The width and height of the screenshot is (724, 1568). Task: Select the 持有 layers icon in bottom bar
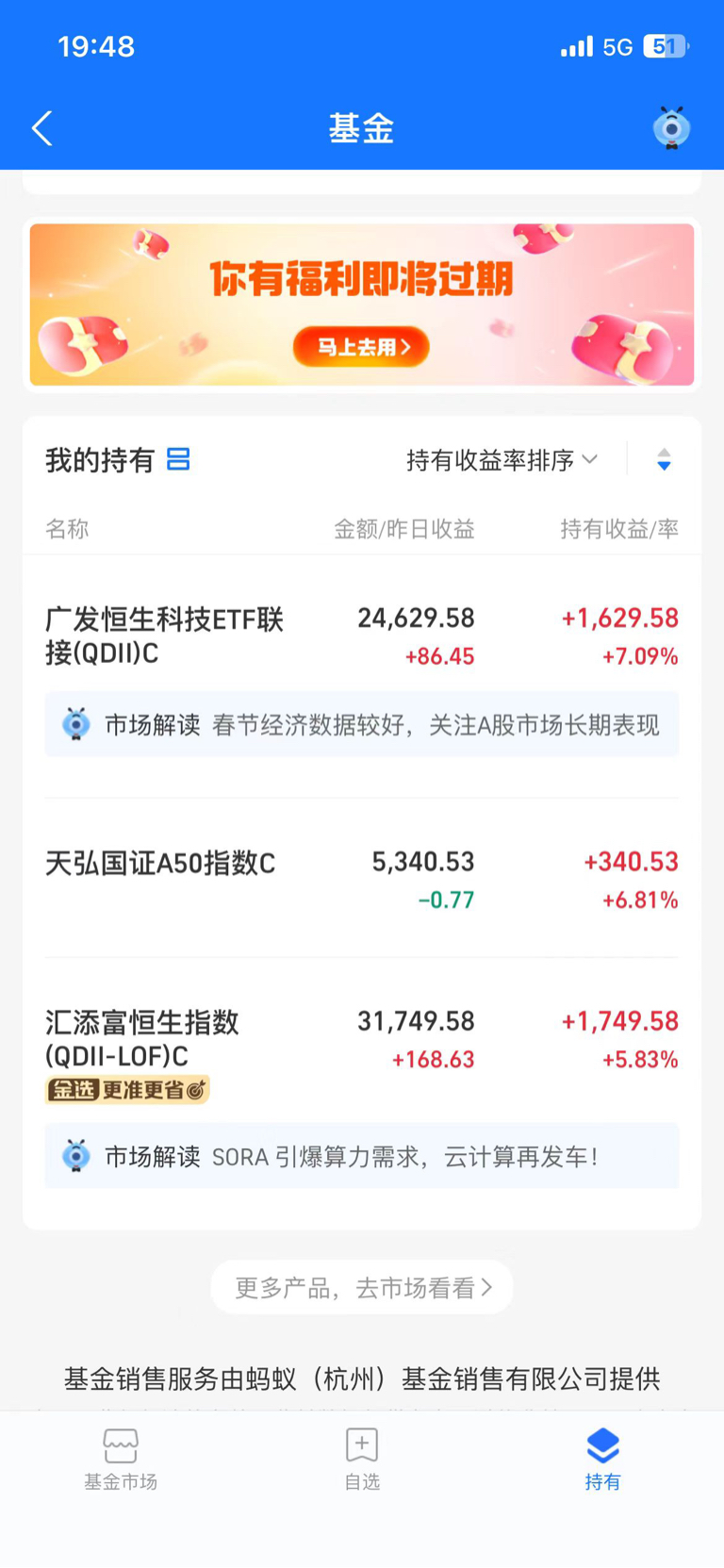pos(602,1445)
